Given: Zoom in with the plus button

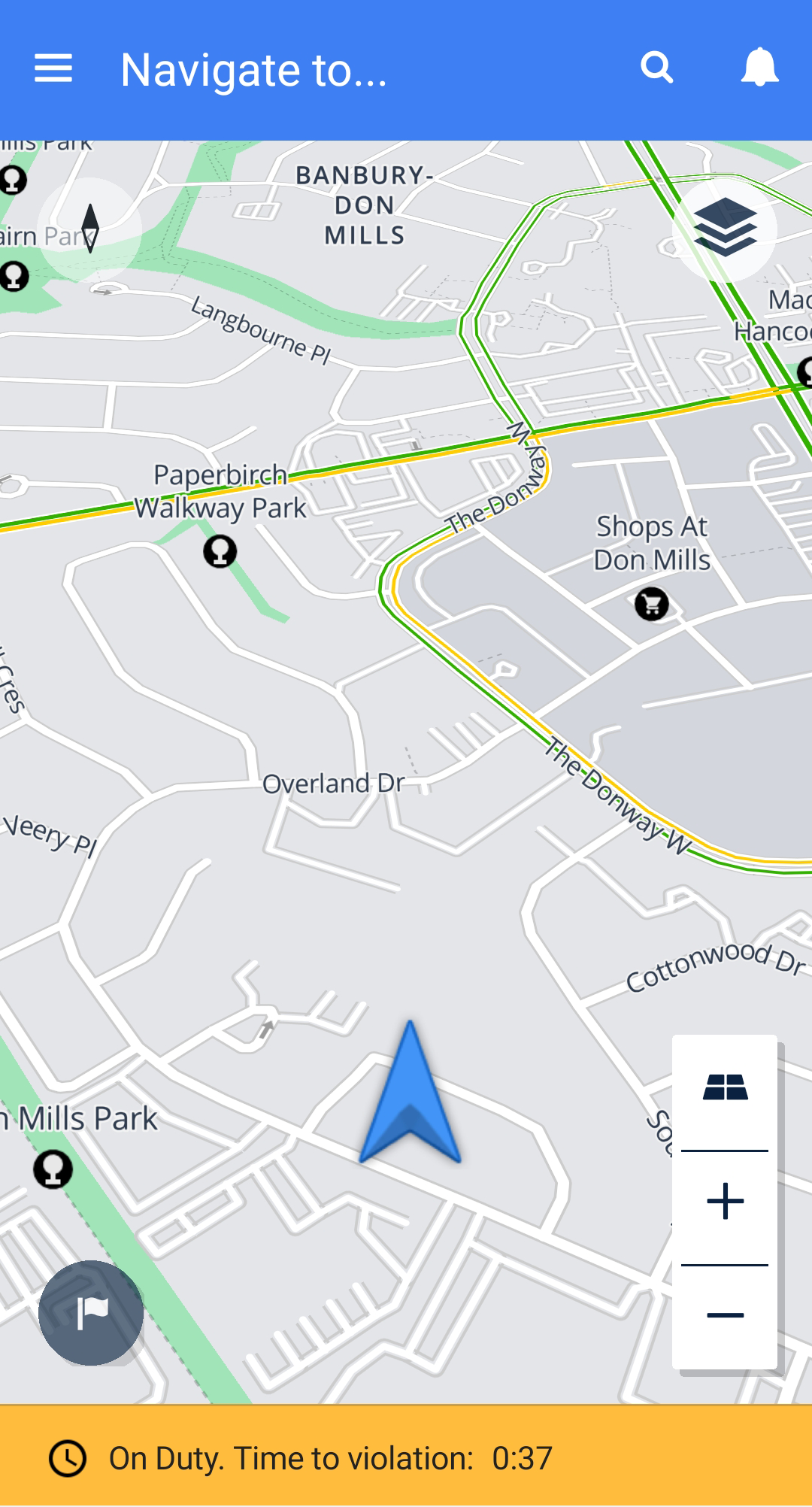Looking at the screenshot, I should pyautogui.click(x=725, y=1201).
